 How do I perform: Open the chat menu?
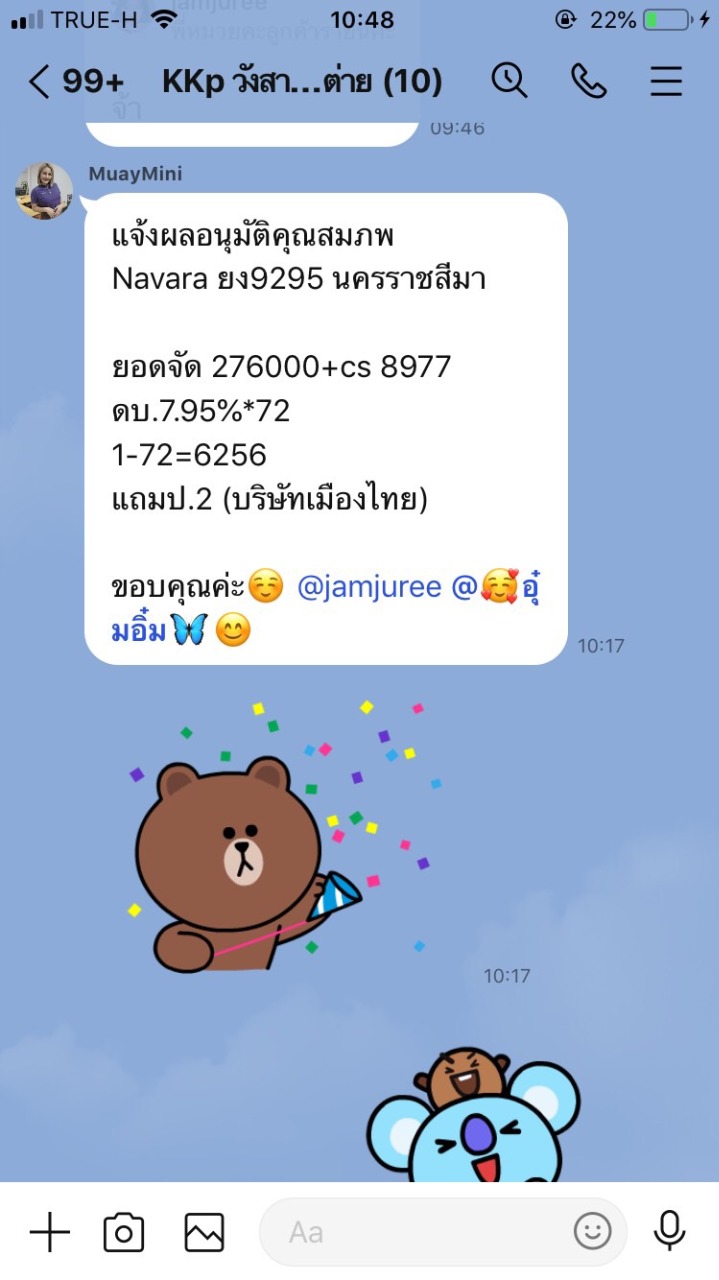coord(666,81)
